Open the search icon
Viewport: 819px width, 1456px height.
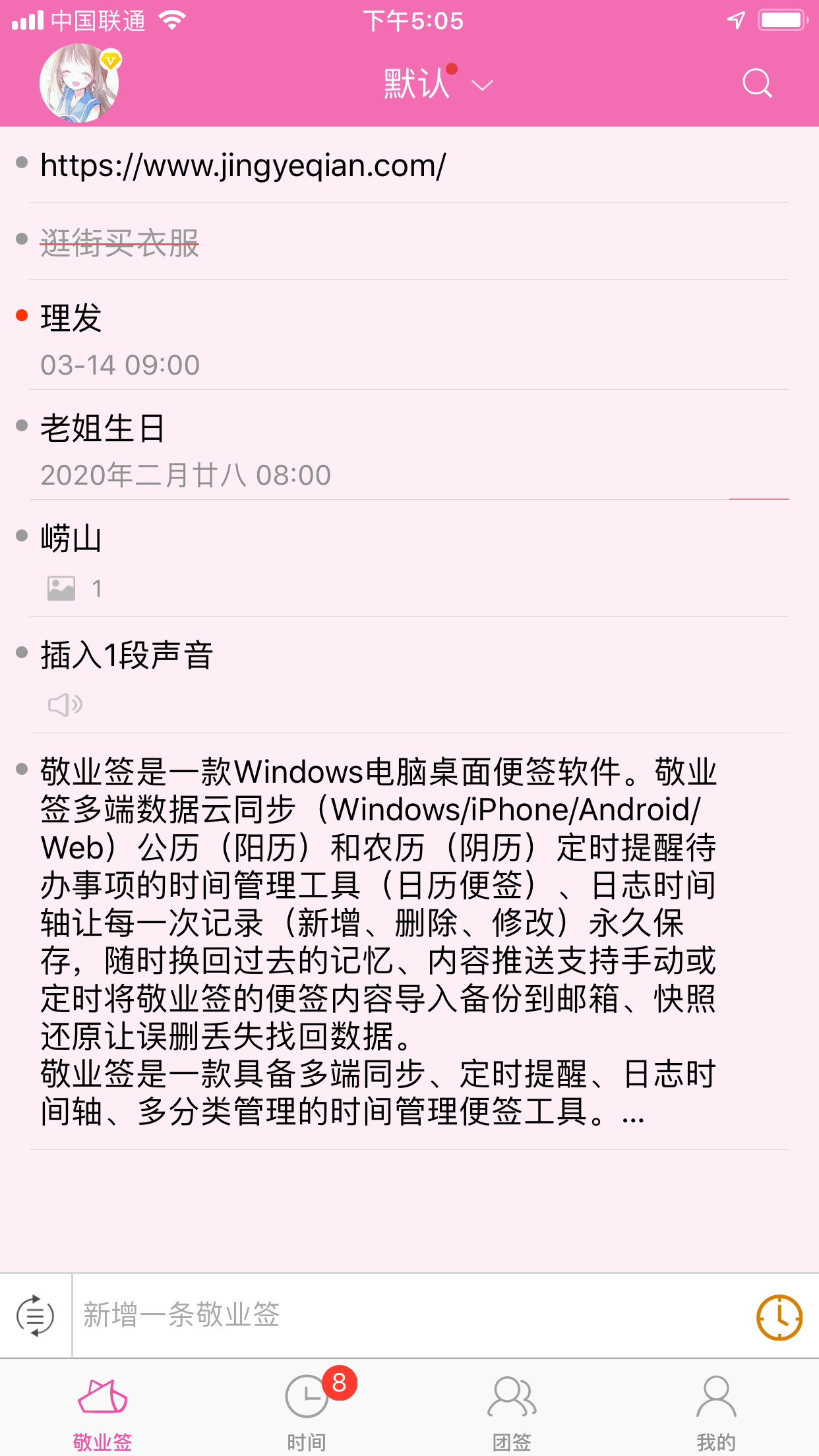pos(756,84)
